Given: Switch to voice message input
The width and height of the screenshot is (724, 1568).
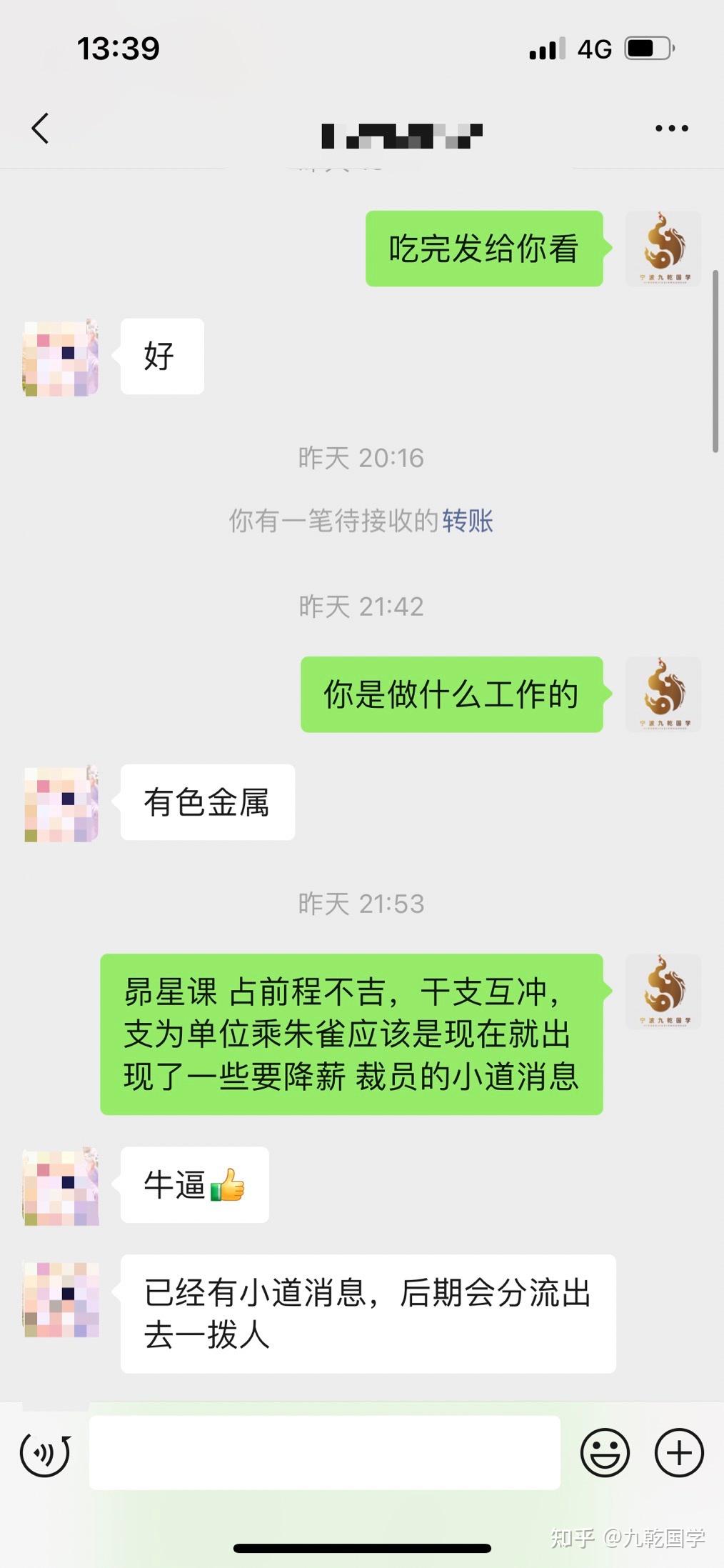Looking at the screenshot, I should point(45,1453).
